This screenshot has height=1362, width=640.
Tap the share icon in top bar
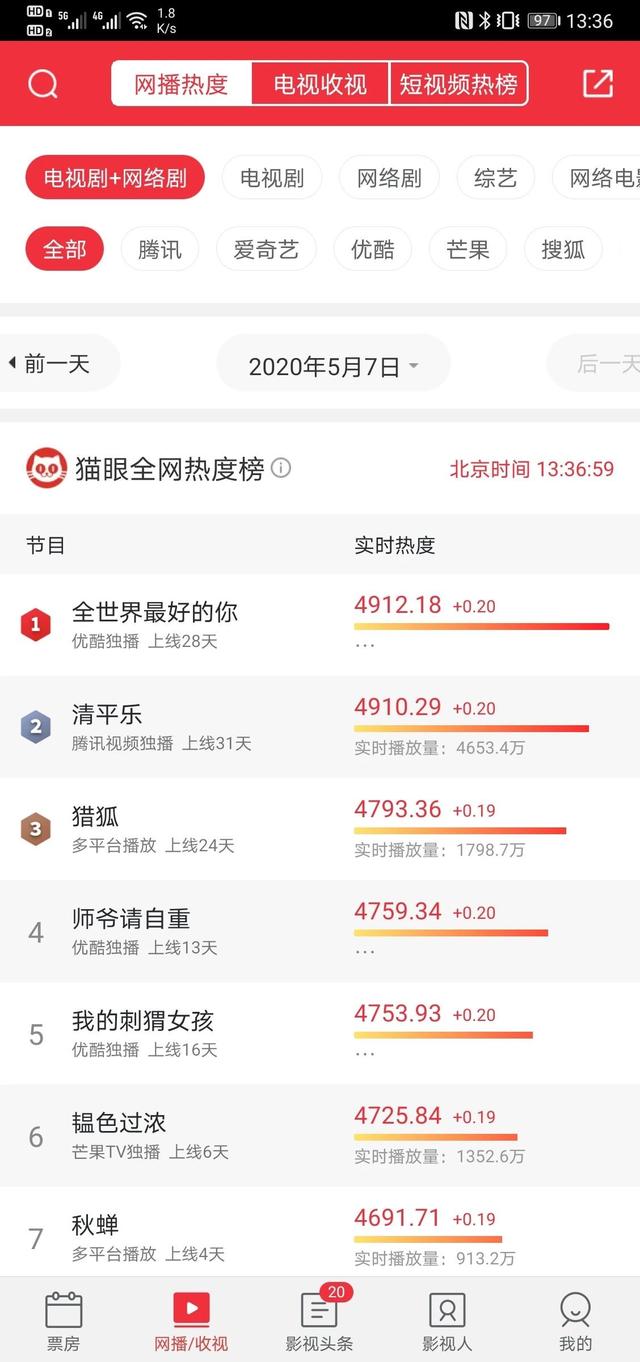597,84
